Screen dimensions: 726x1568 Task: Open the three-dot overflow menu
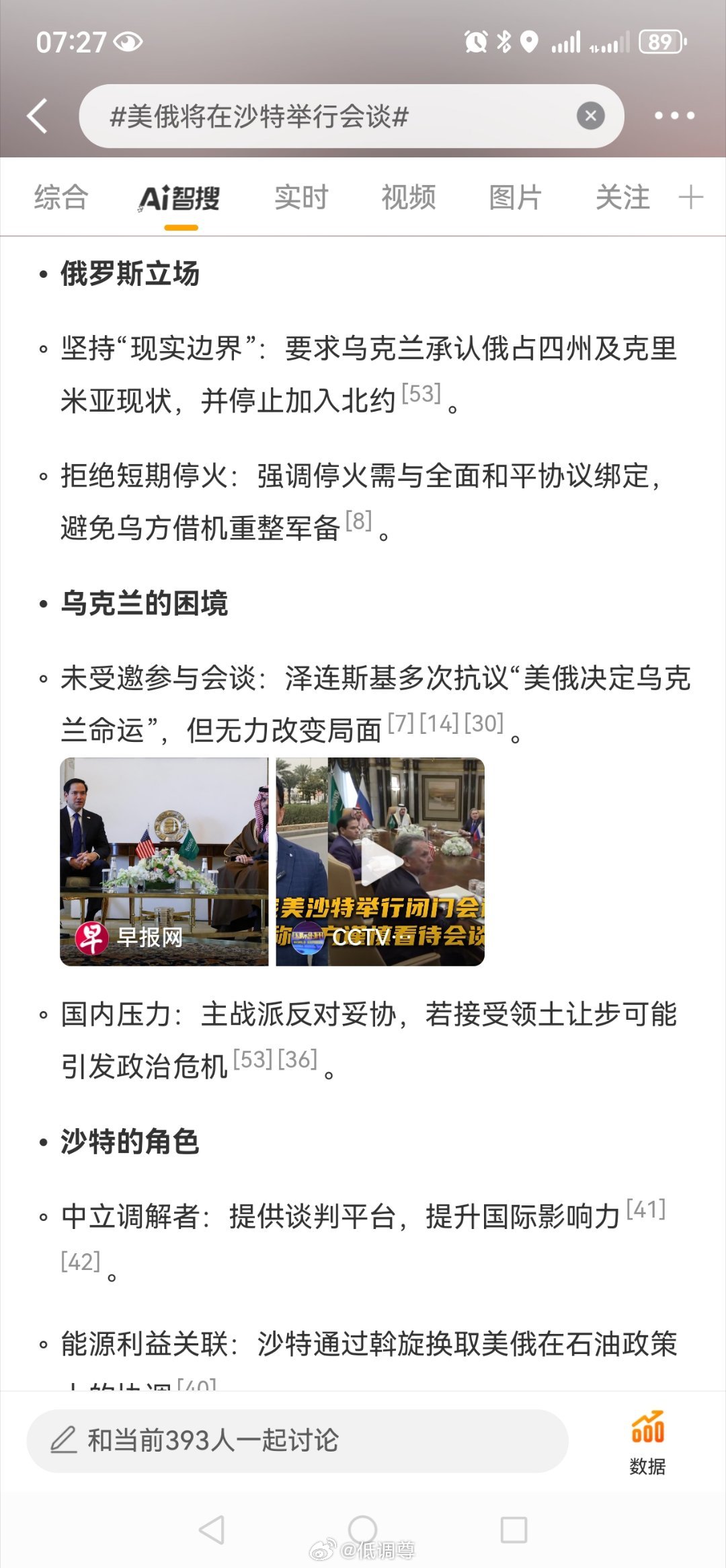point(674,116)
